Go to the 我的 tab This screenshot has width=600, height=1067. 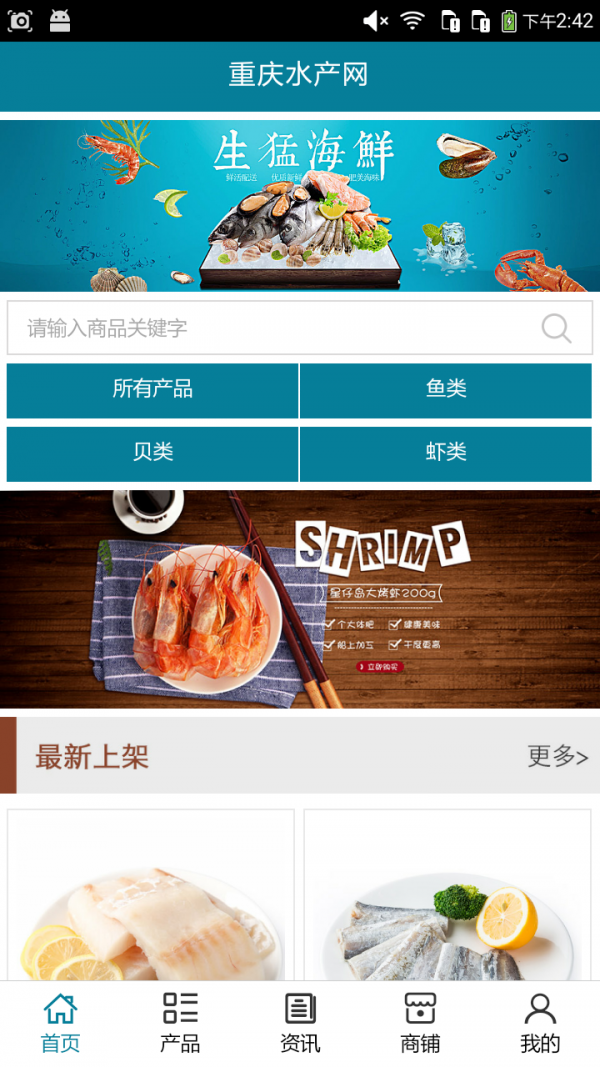pyautogui.click(x=540, y=1023)
